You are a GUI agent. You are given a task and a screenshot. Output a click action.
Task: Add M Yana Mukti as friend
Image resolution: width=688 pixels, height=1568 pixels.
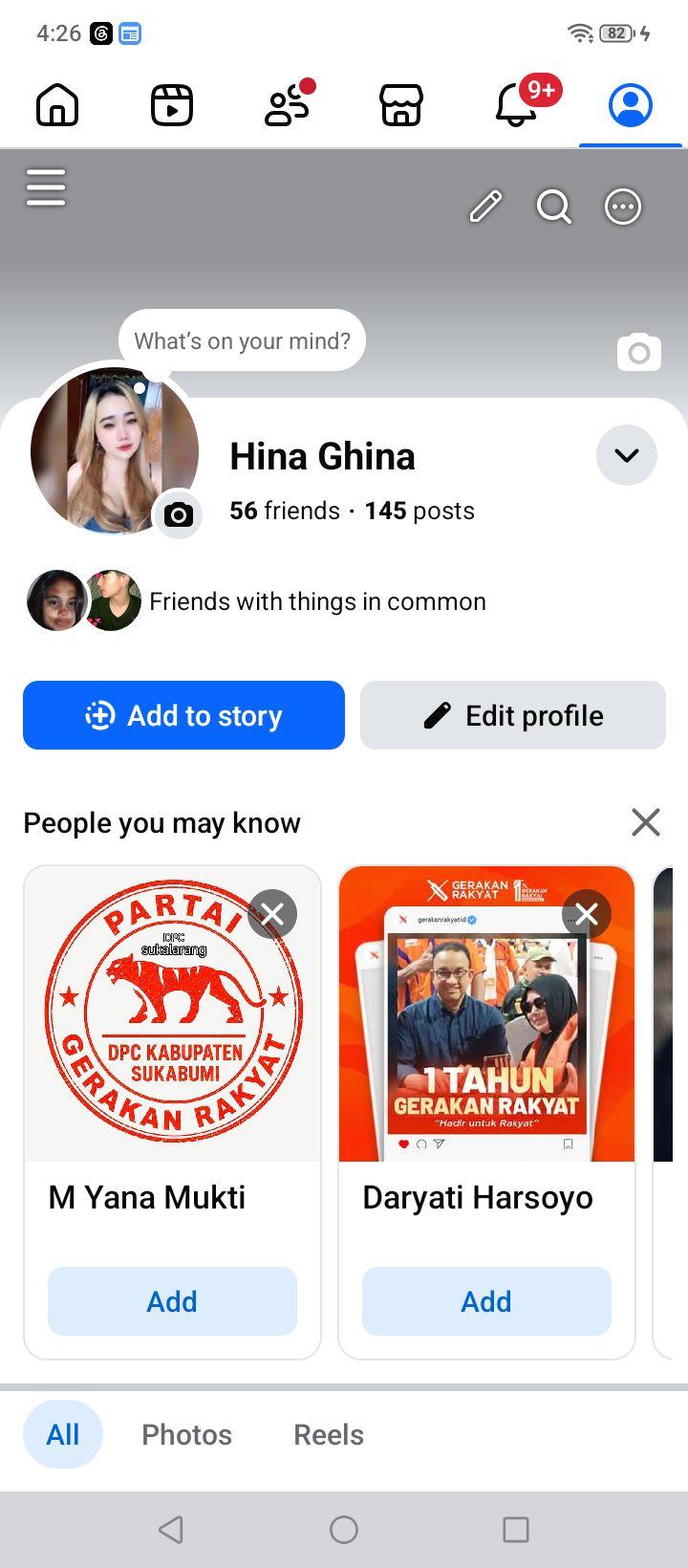pos(172,1301)
